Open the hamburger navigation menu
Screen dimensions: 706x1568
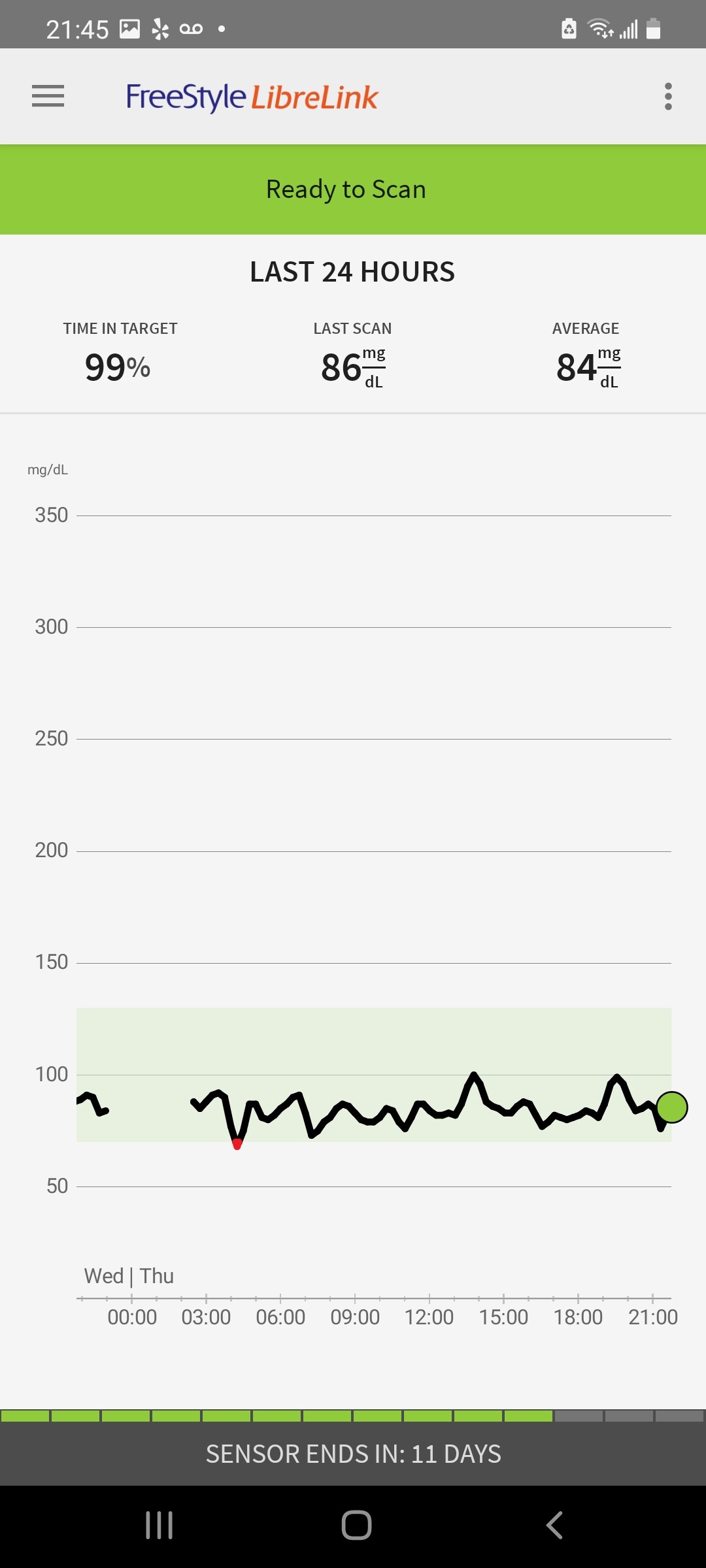[x=48, y=96]
